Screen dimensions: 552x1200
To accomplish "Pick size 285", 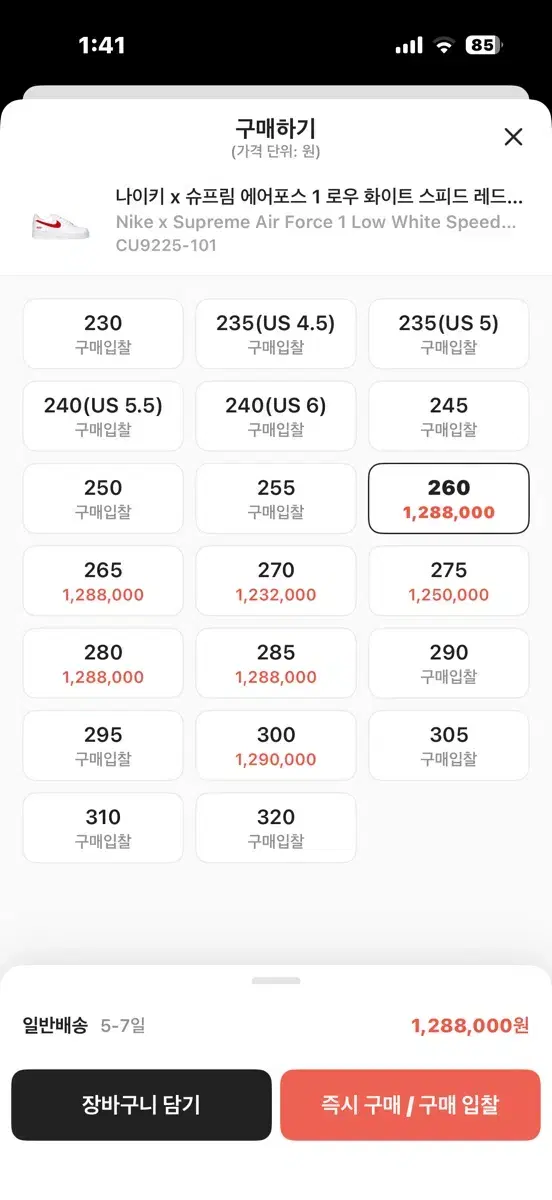I will point(276,663).
